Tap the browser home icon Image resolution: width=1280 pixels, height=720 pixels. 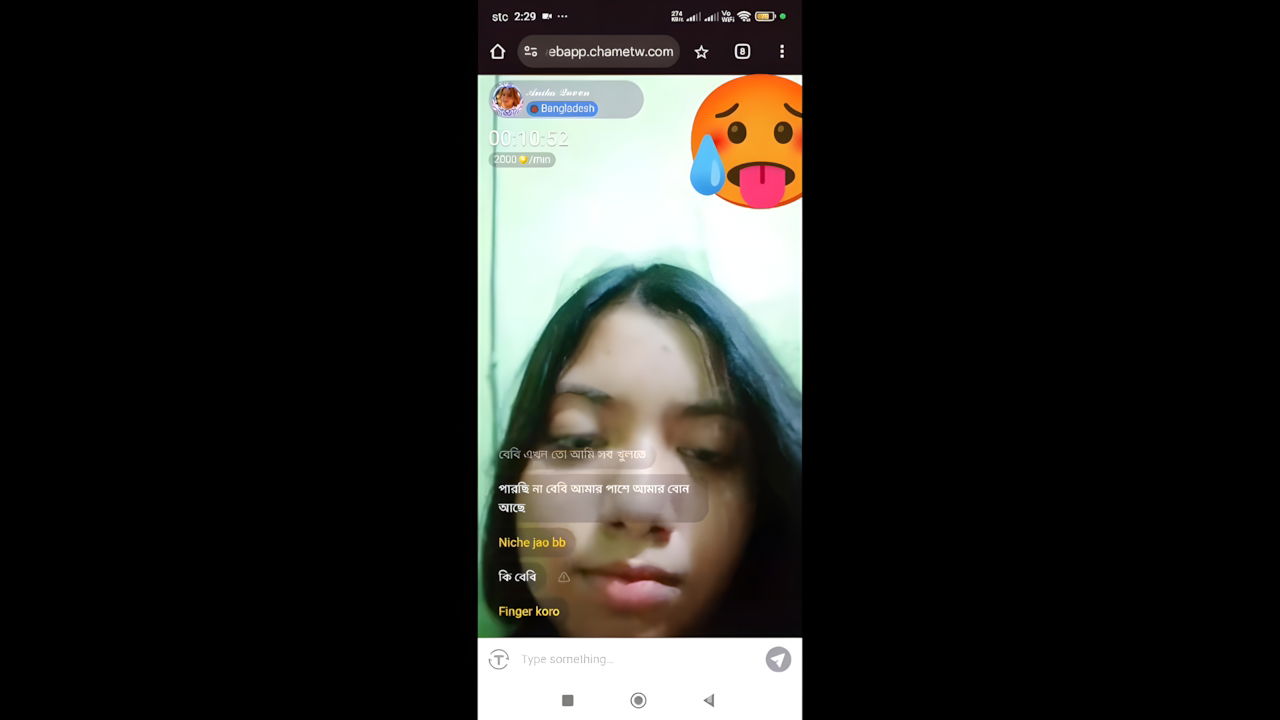[497, 52]
